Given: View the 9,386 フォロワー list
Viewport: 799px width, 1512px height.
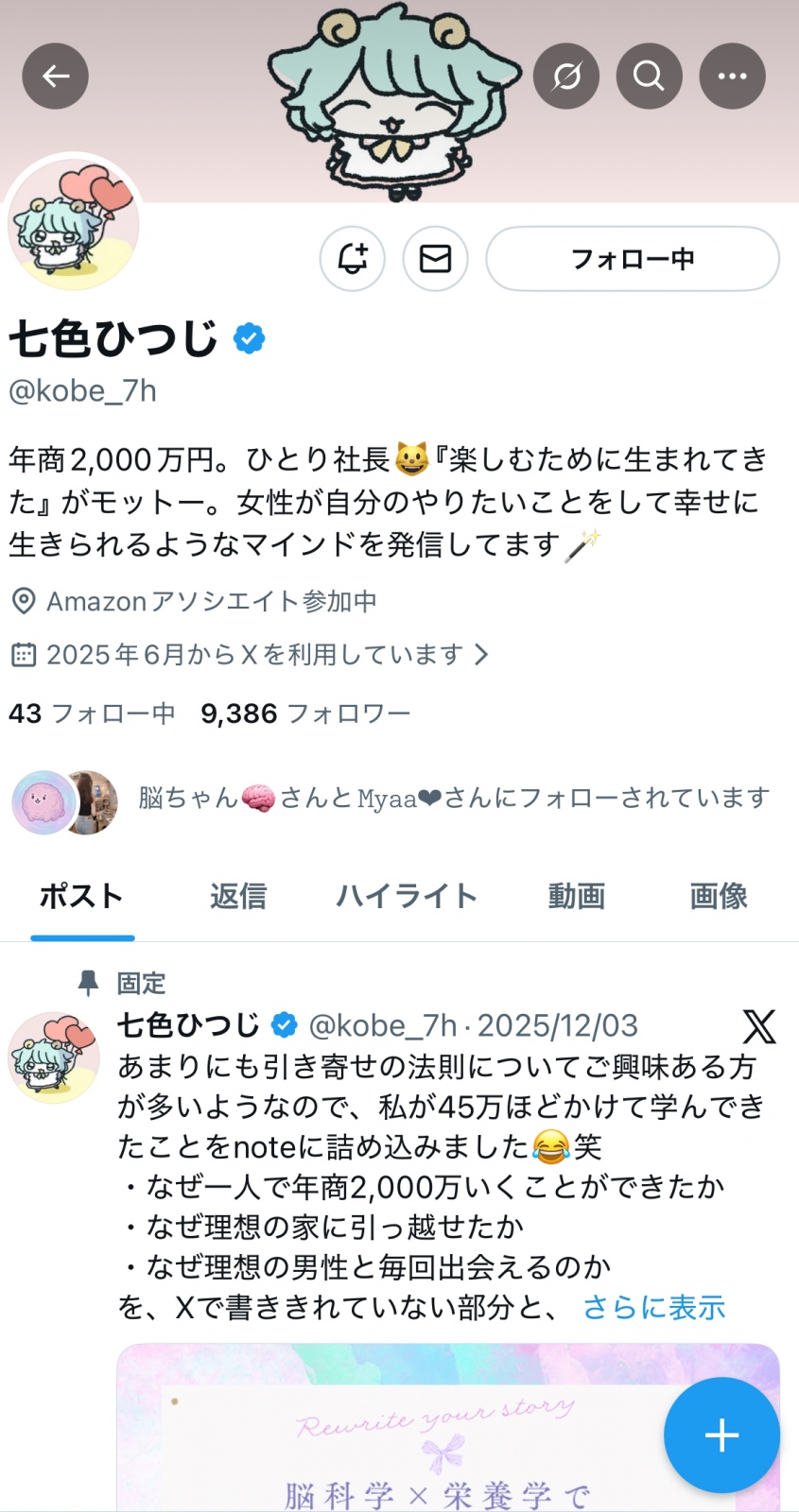Looking at the screenshot, I should (304, 713).
